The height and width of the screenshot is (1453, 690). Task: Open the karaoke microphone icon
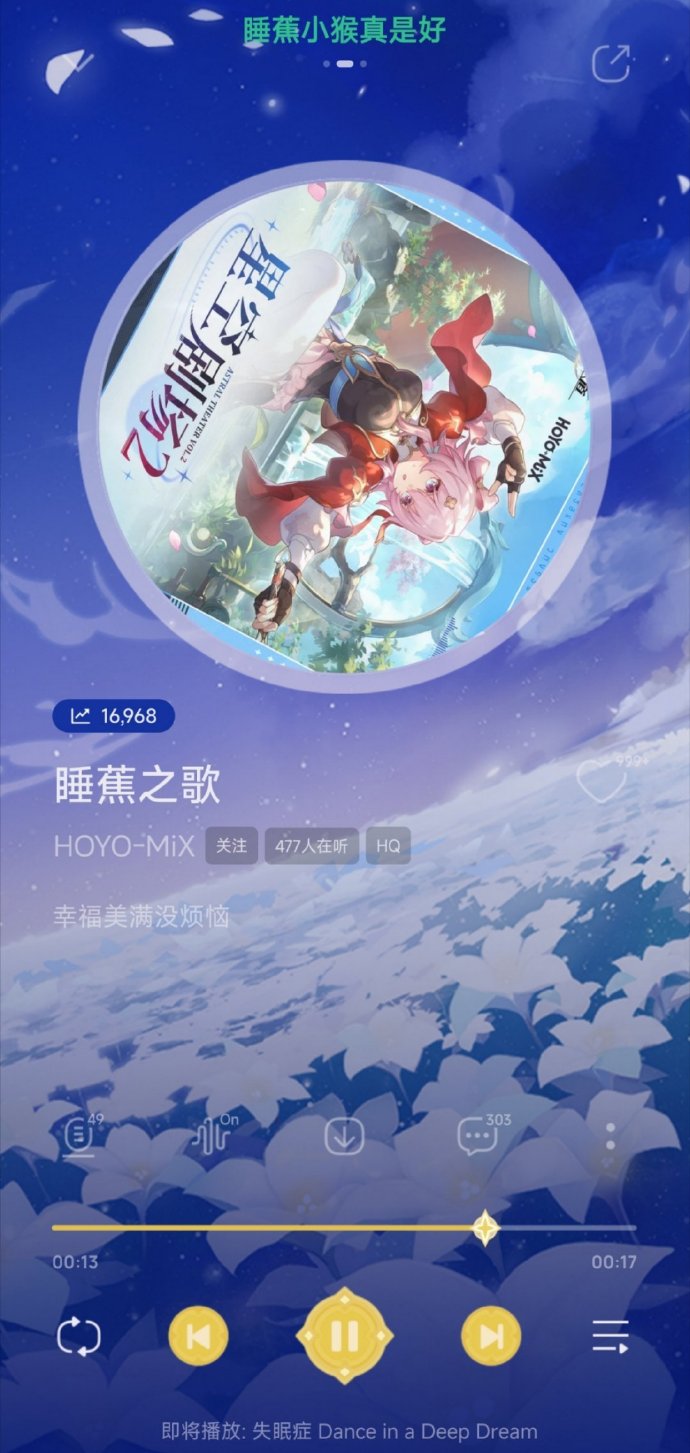coord(78,1137)
